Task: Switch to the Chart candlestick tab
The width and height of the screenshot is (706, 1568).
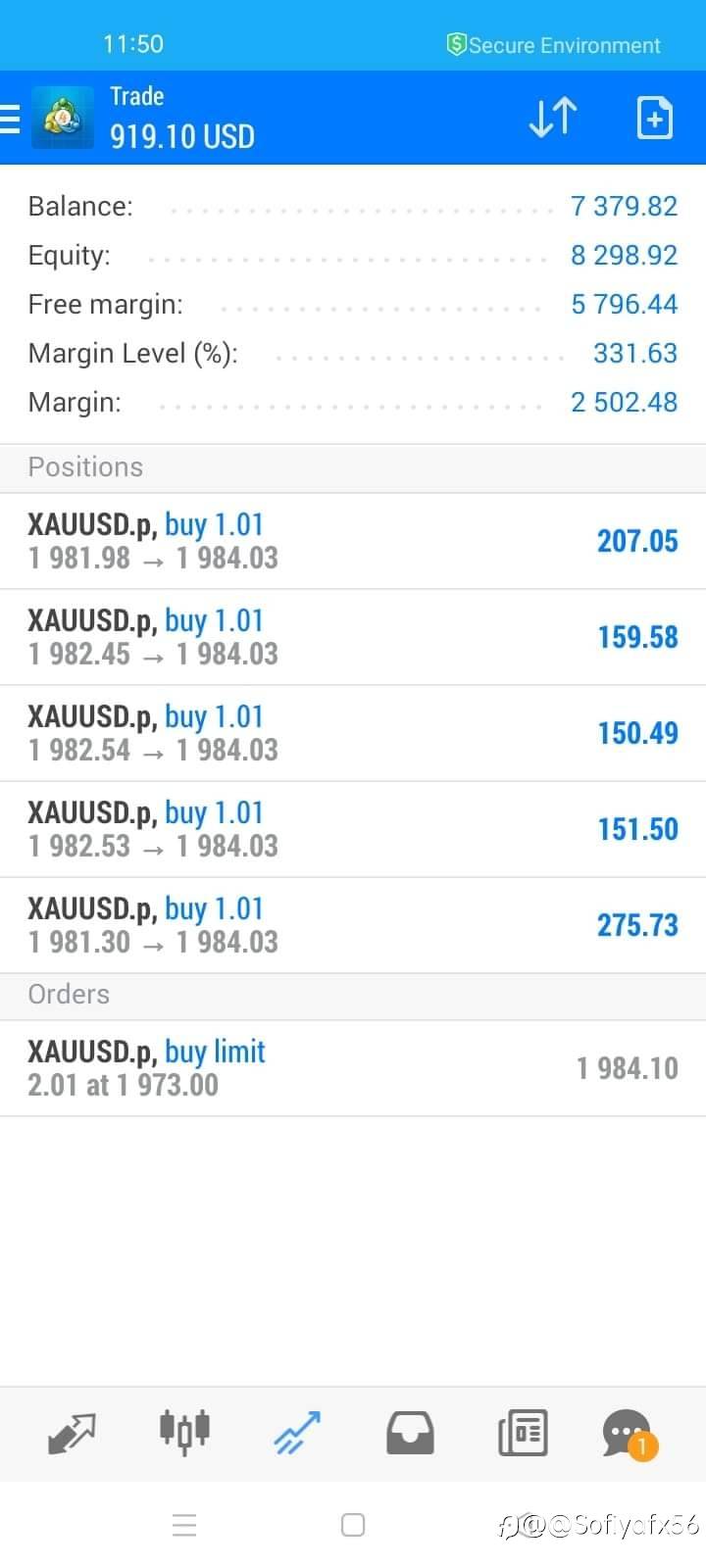Action: 184,1432
